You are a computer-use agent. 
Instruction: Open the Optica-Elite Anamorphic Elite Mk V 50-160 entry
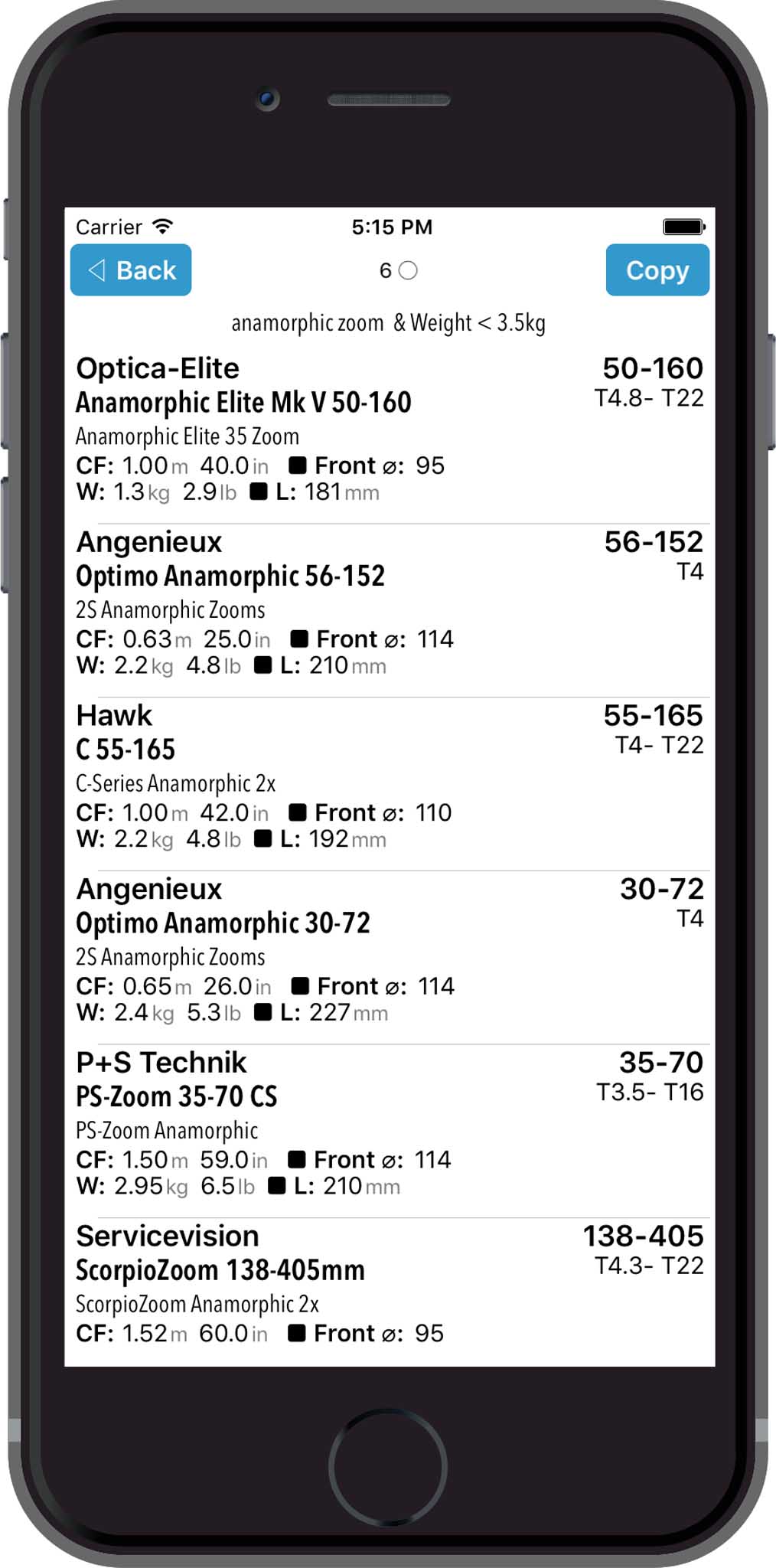click(390, 437)
